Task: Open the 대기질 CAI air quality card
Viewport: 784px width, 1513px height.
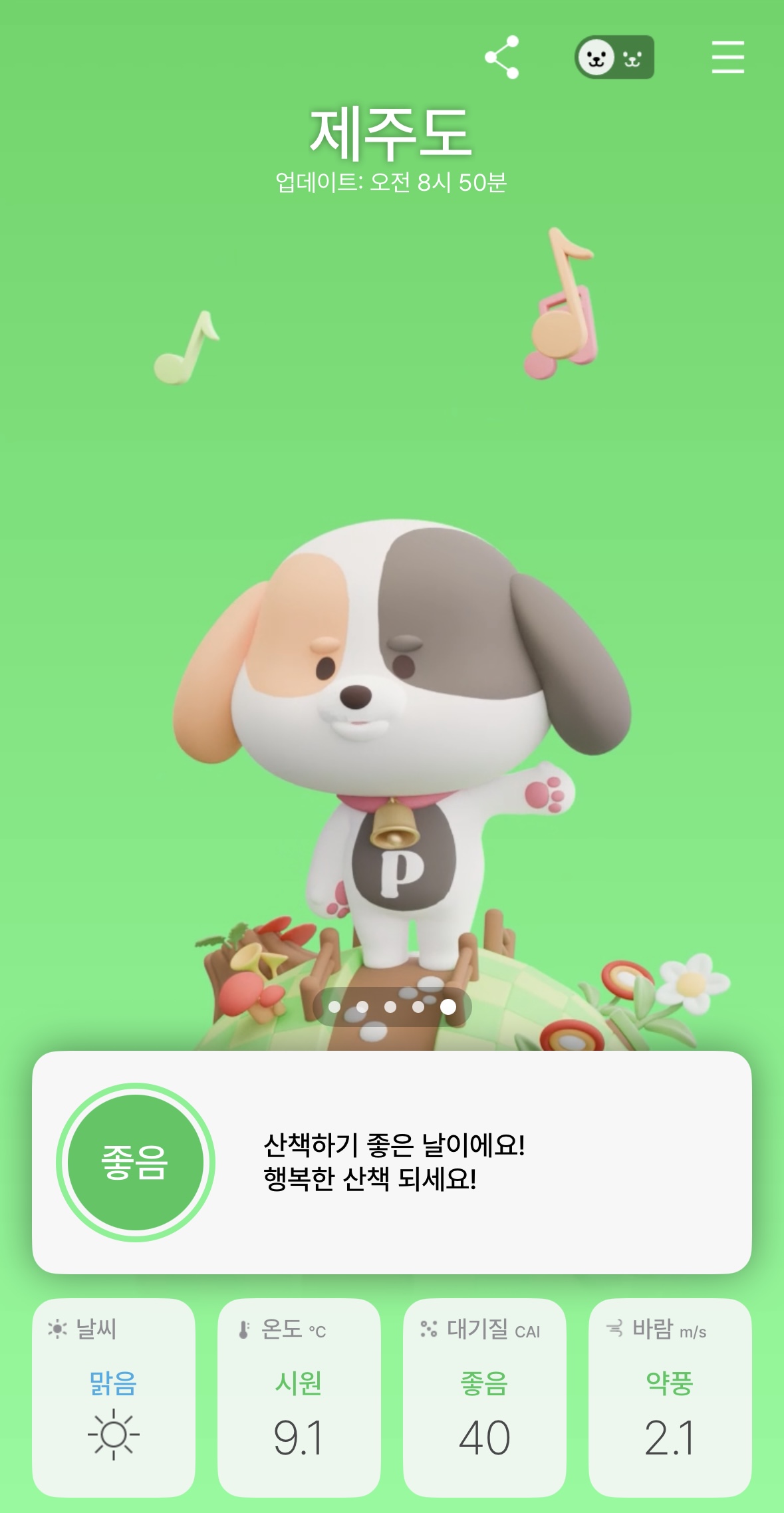Action: pyautogui.click(x=484, y=1397)
